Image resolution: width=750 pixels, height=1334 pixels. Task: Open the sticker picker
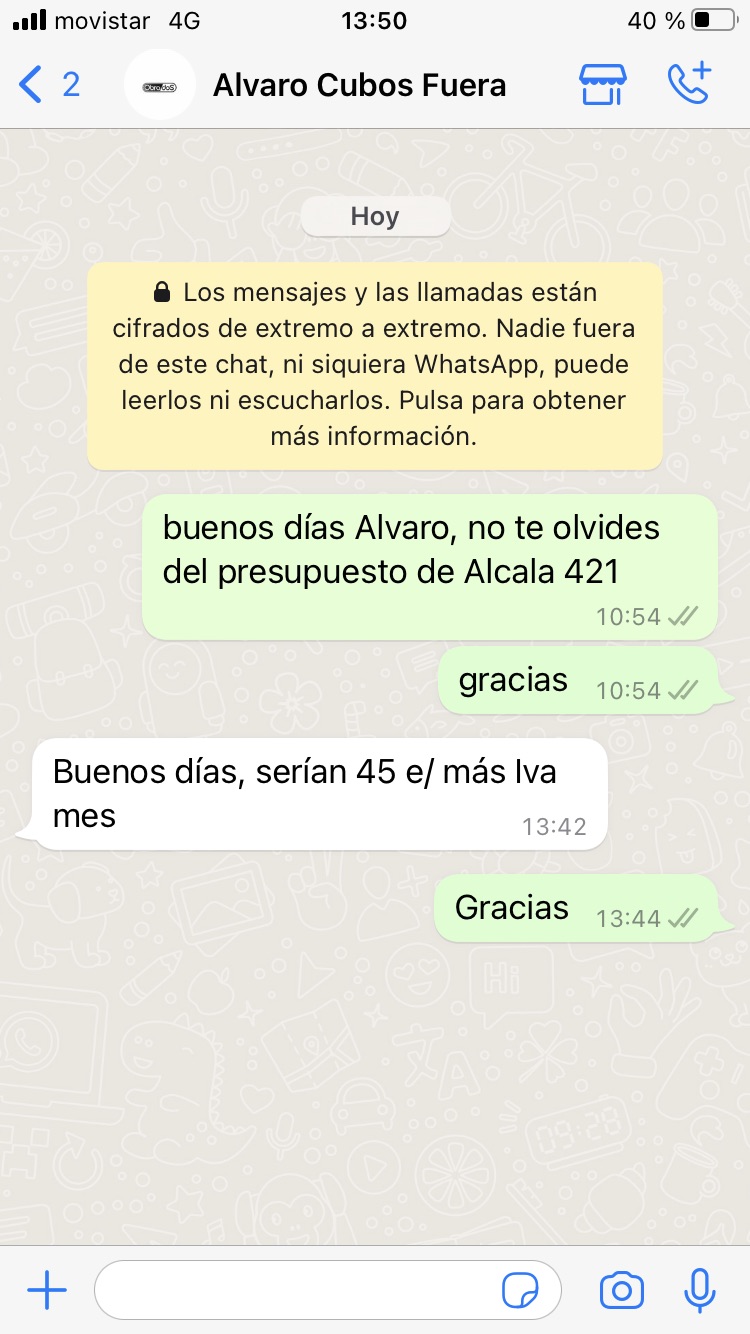coord(520,1291)
